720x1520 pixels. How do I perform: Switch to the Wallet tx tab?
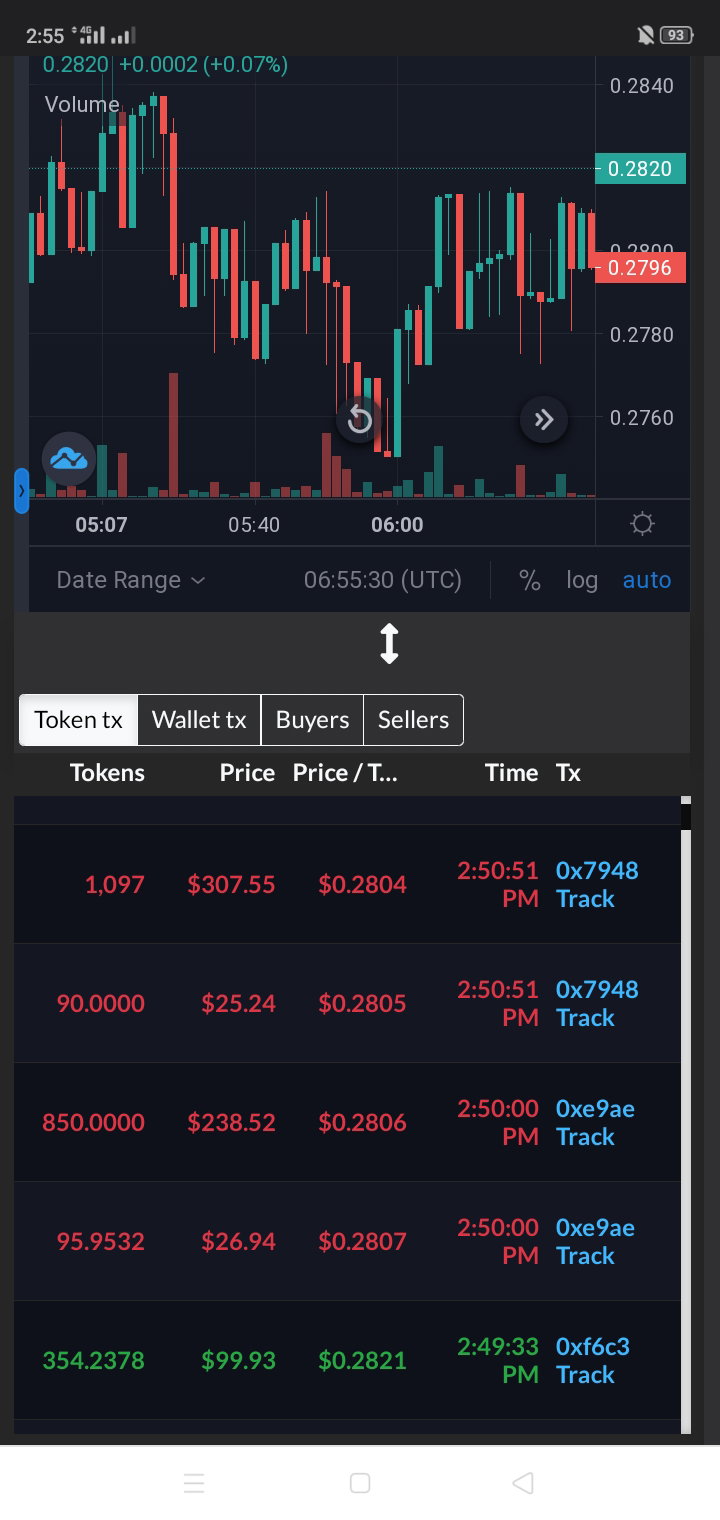199,720
